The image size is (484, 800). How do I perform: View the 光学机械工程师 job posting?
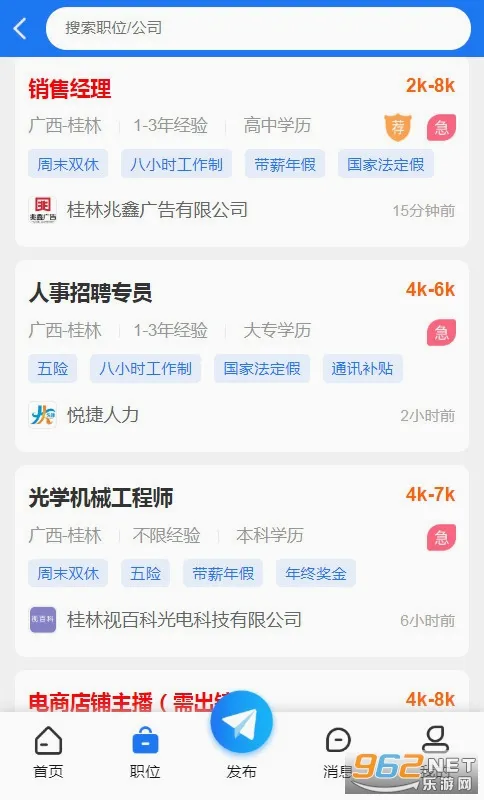coord(242,561)
